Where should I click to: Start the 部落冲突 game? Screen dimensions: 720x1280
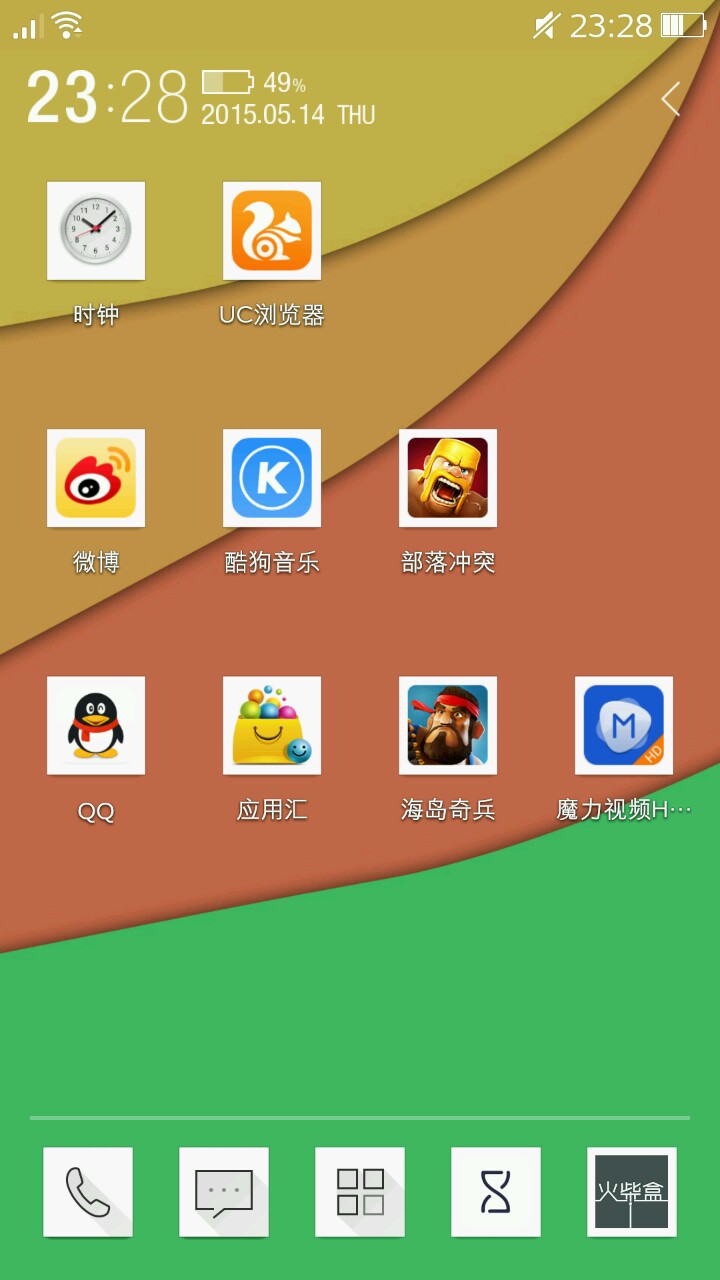tap(448, 478)
